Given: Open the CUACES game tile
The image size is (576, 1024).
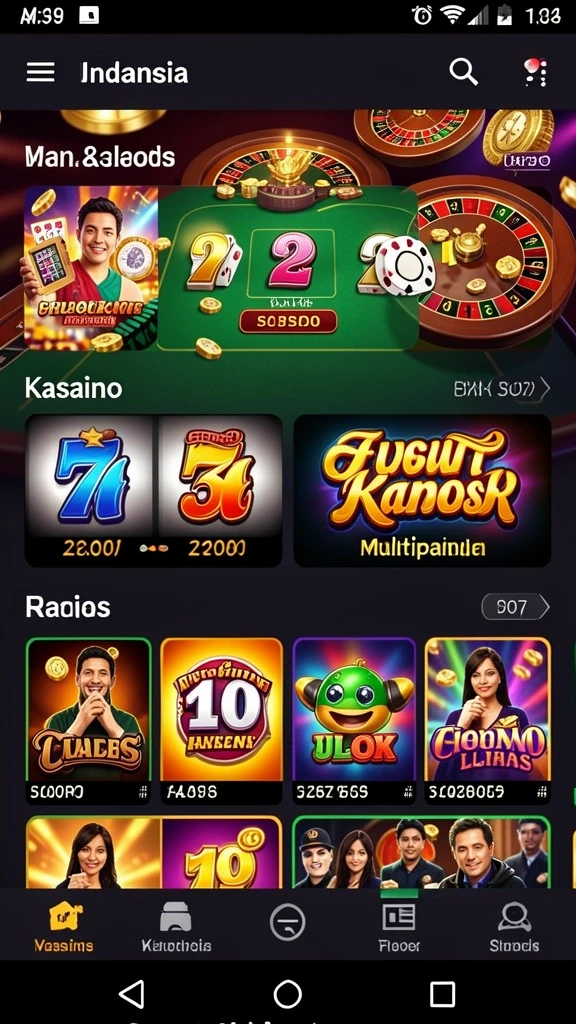Looking at the screenshot, I should (x=88, y=721).
